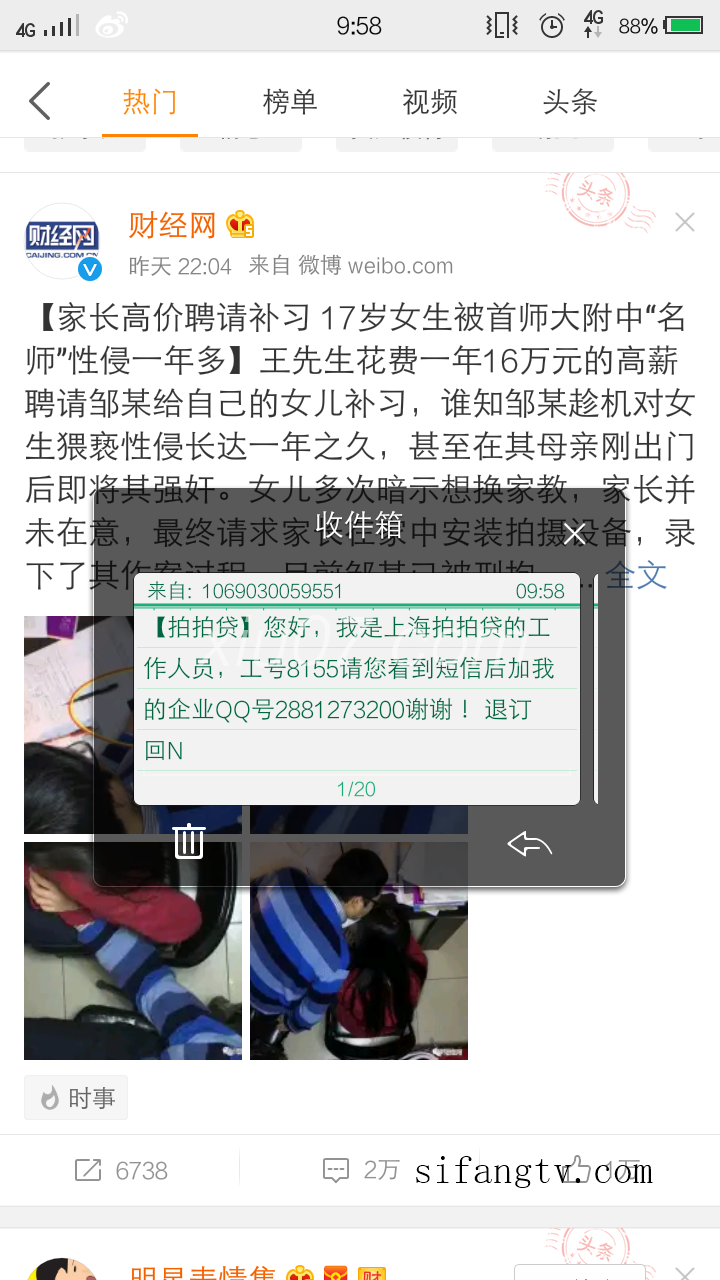720x1280 pixels.
Task: Close the 收件箱 SMS popup
Action: pyautogui.click(x=574, y=534)
